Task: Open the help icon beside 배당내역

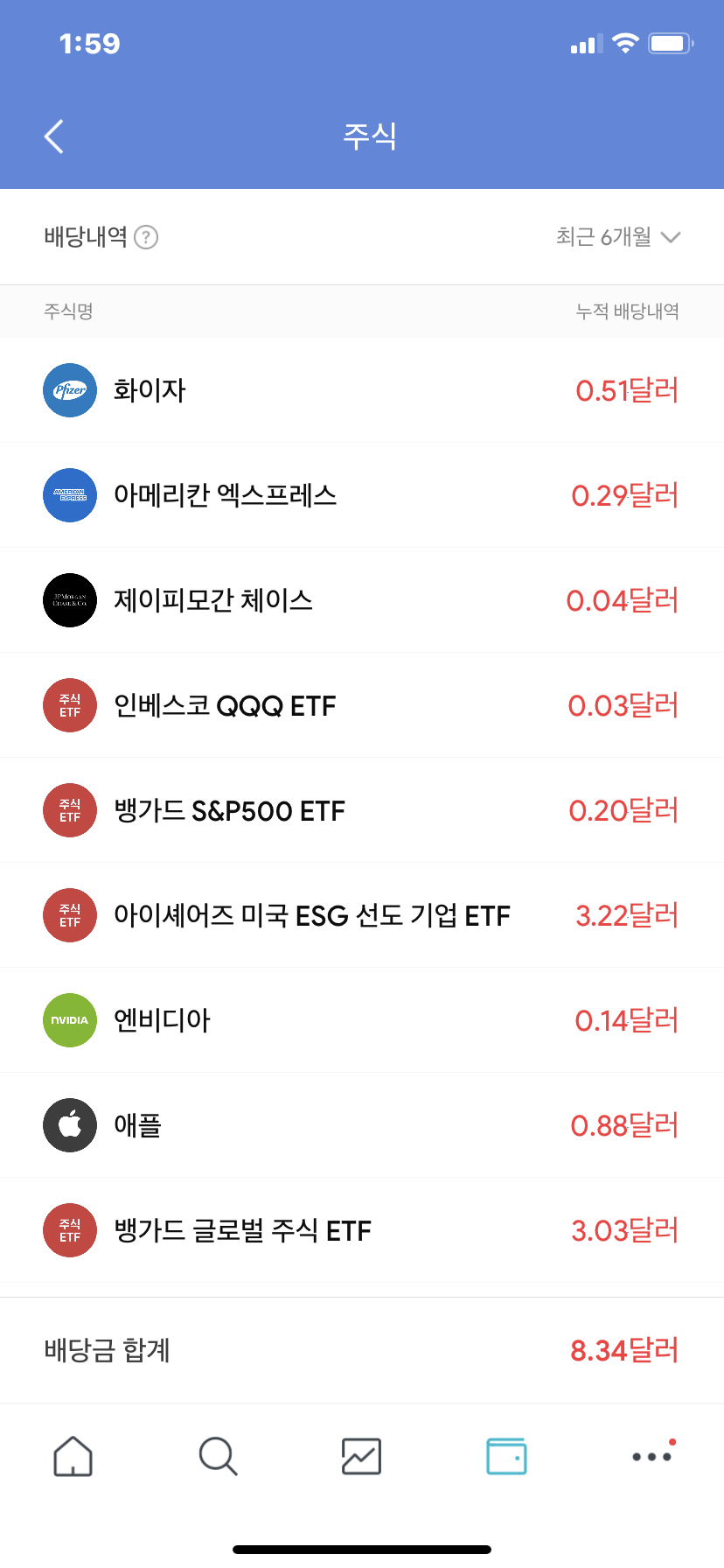Action: [x=146, y=237]
